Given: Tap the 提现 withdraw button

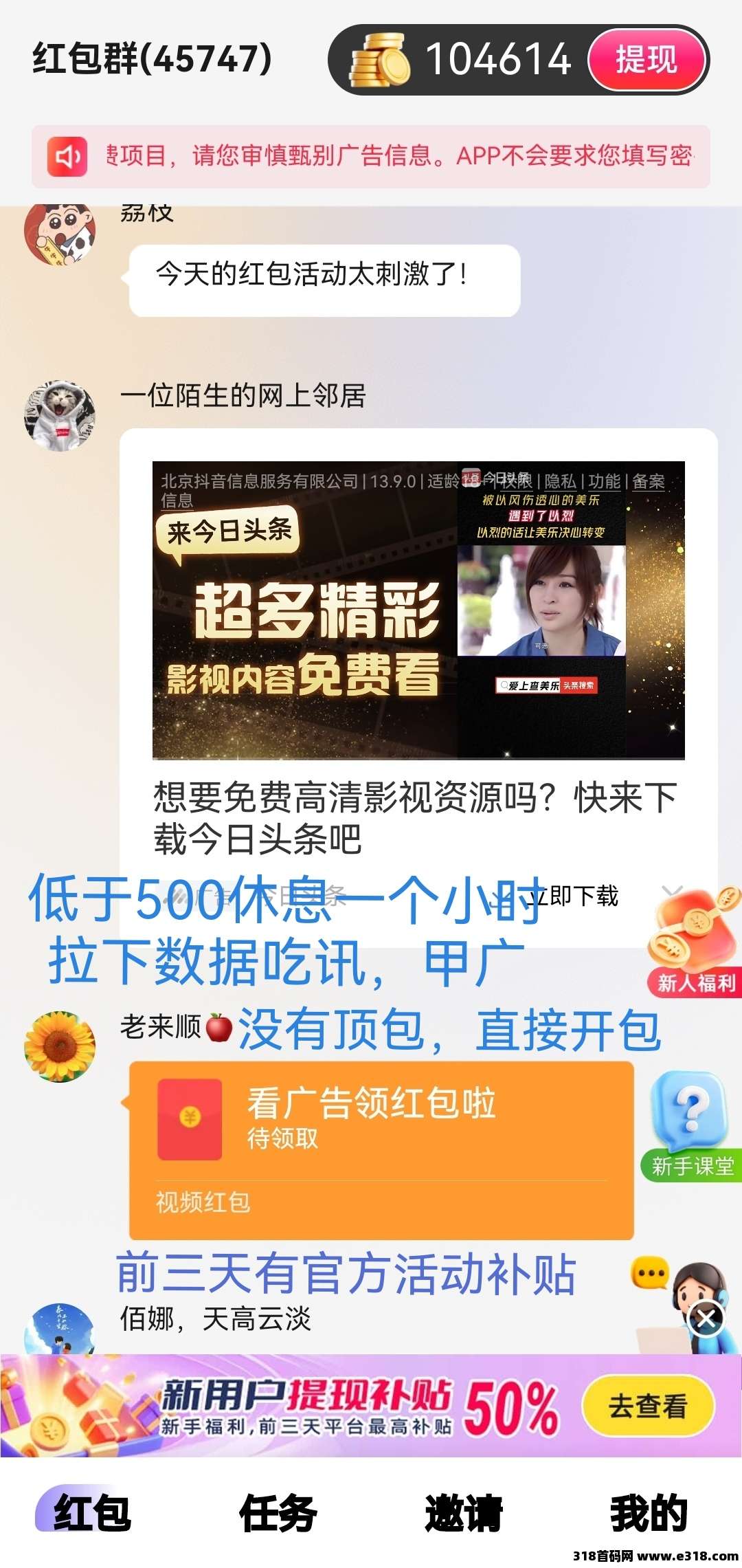Looking at the screenshot, I should pos(647,60).
